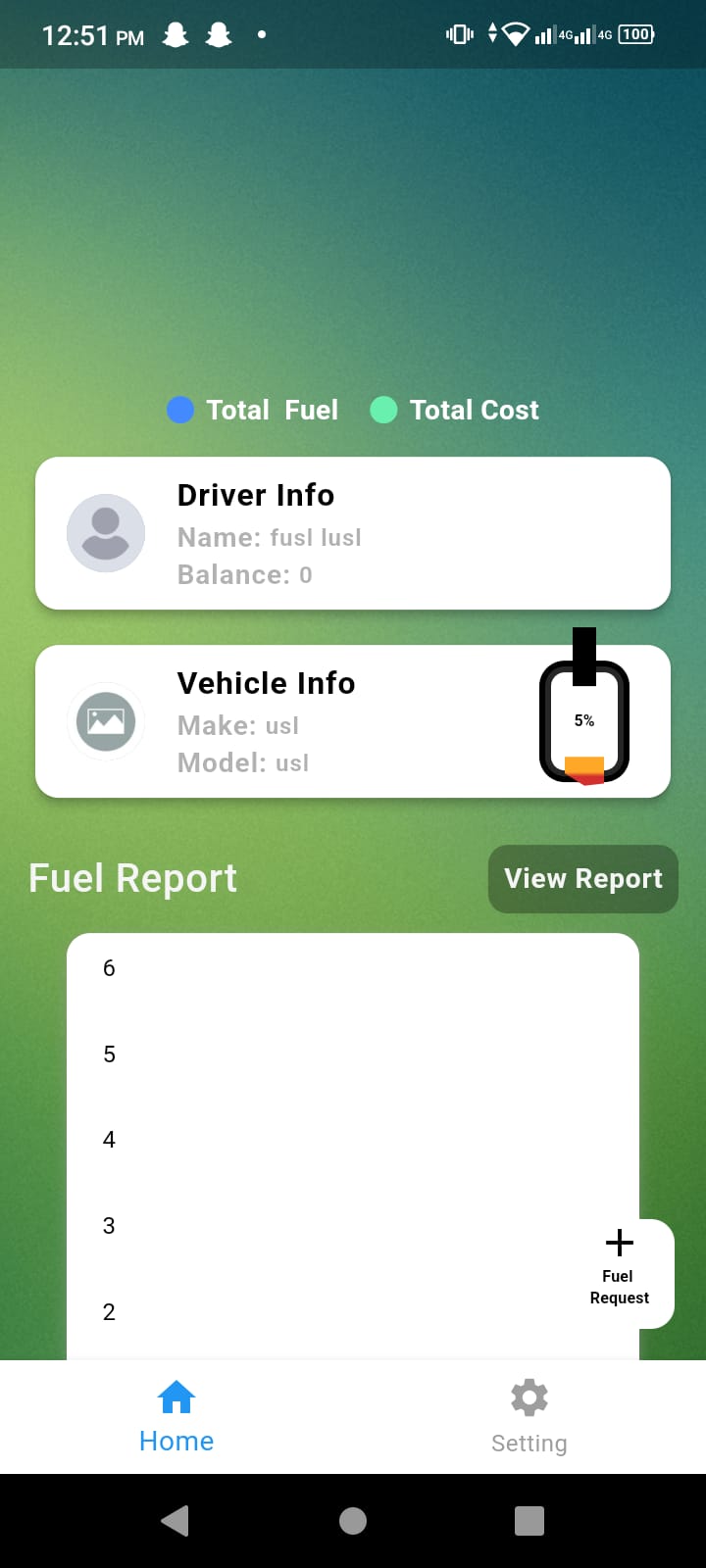Screen dimensions: 706x1568
Task: Tap the fuel gauge showing 5%
Action: (x=584, y=720)
